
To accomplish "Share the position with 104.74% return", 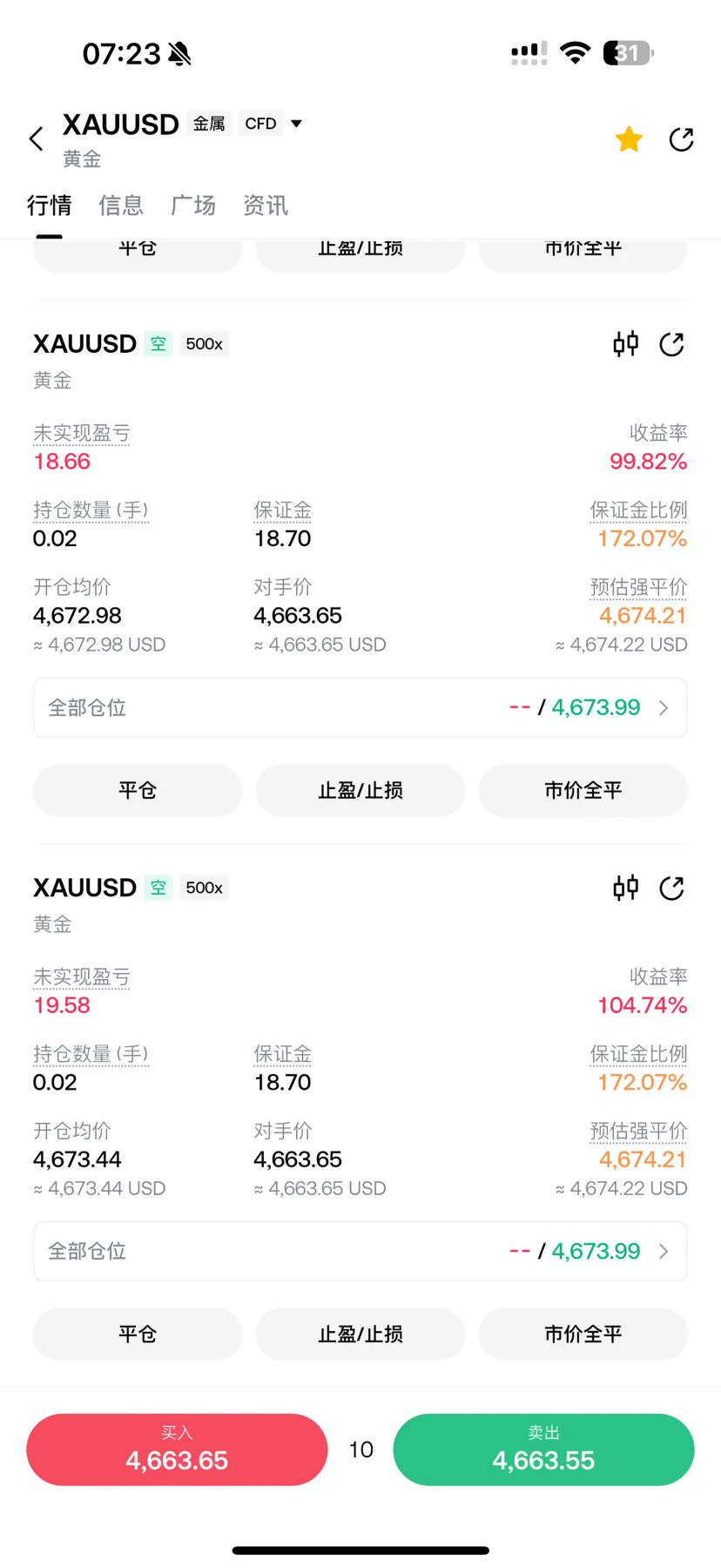I will [x=671, y=889].
